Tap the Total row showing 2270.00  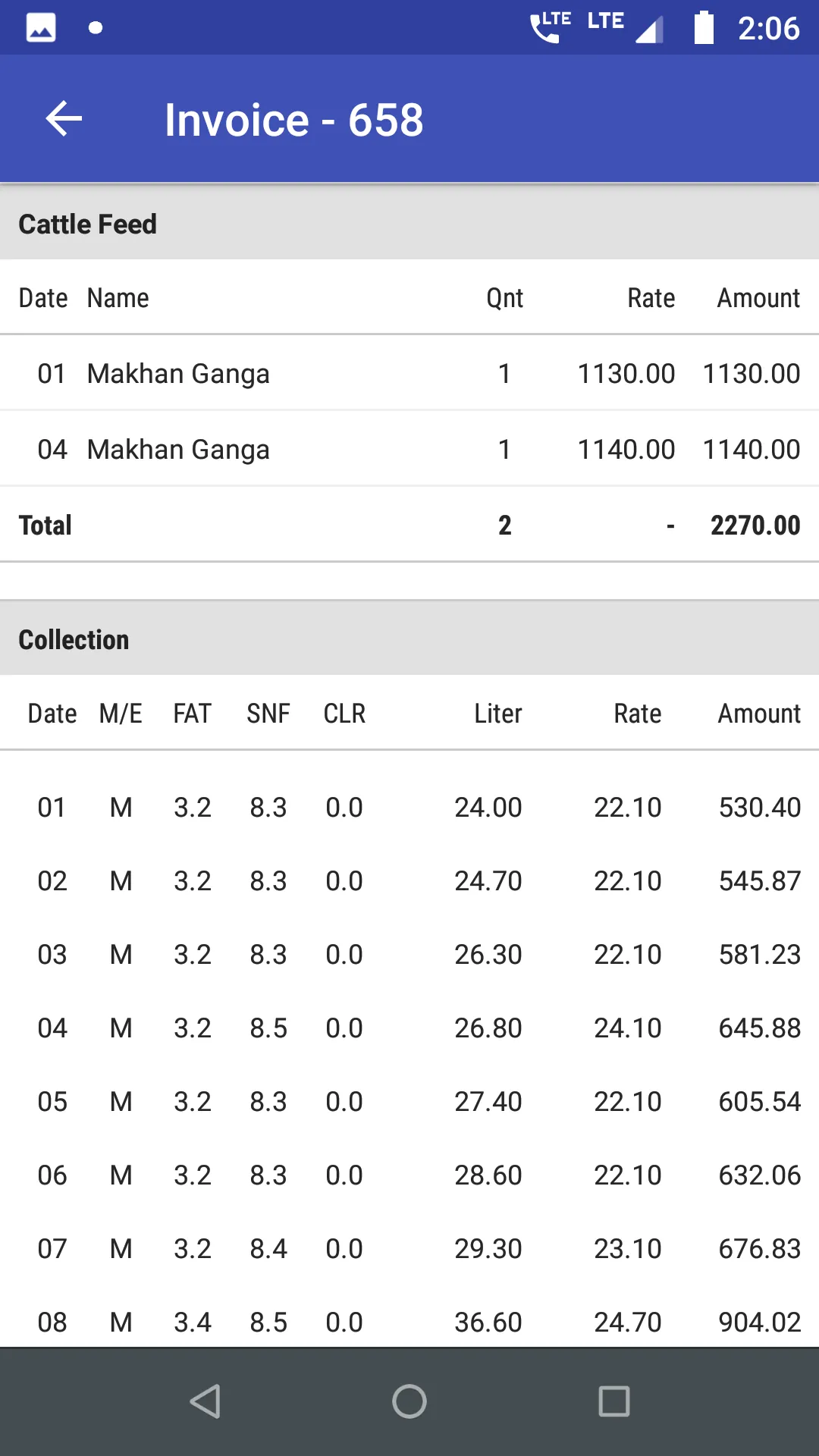click(409, 524)
